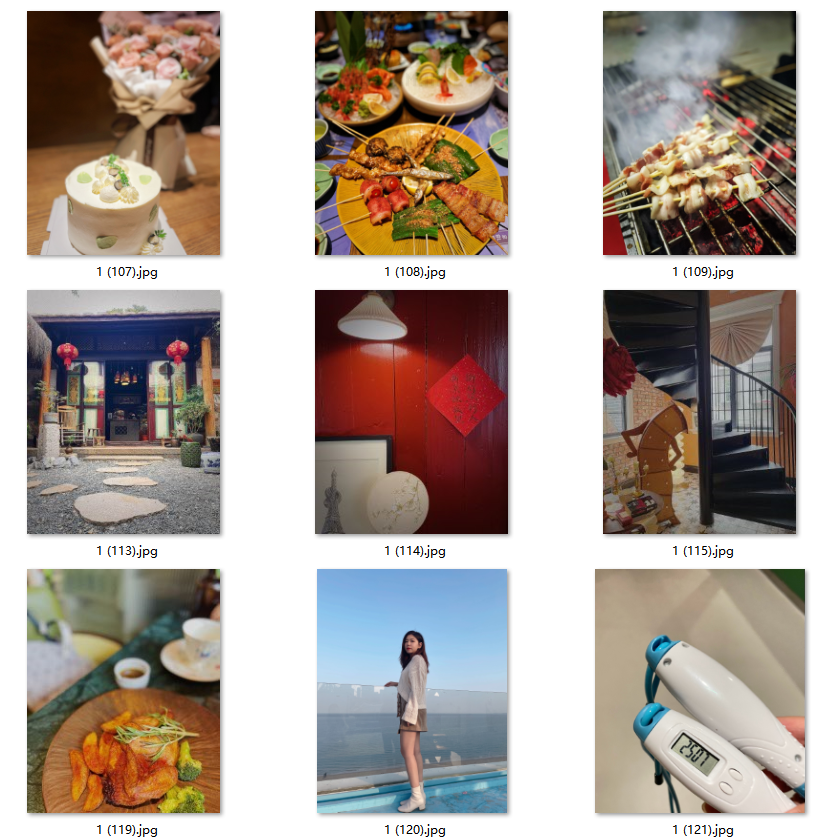Open the flower bouquet photo 1 (107).jpg
The width and height of the screenshot is (825, 840).
123,133
